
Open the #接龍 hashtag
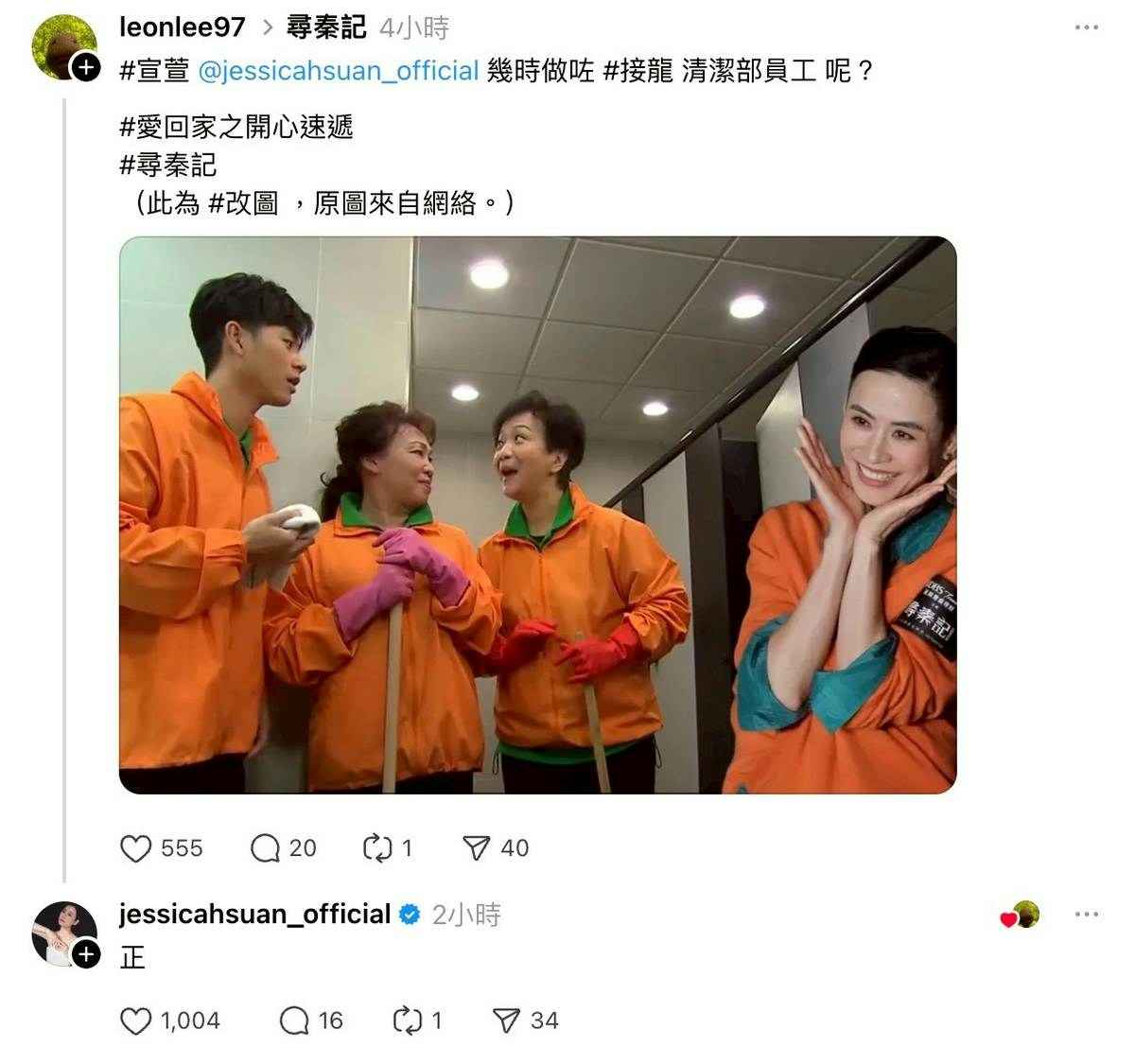637,70
